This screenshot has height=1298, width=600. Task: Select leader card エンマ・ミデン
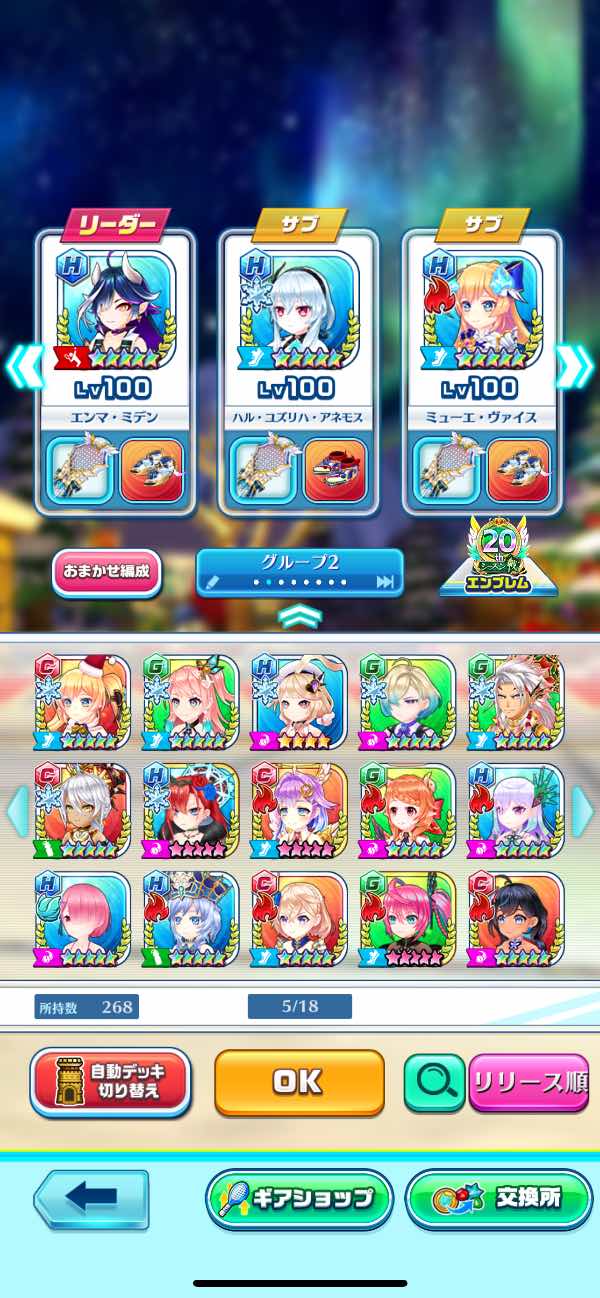click(x=115, y=370)
